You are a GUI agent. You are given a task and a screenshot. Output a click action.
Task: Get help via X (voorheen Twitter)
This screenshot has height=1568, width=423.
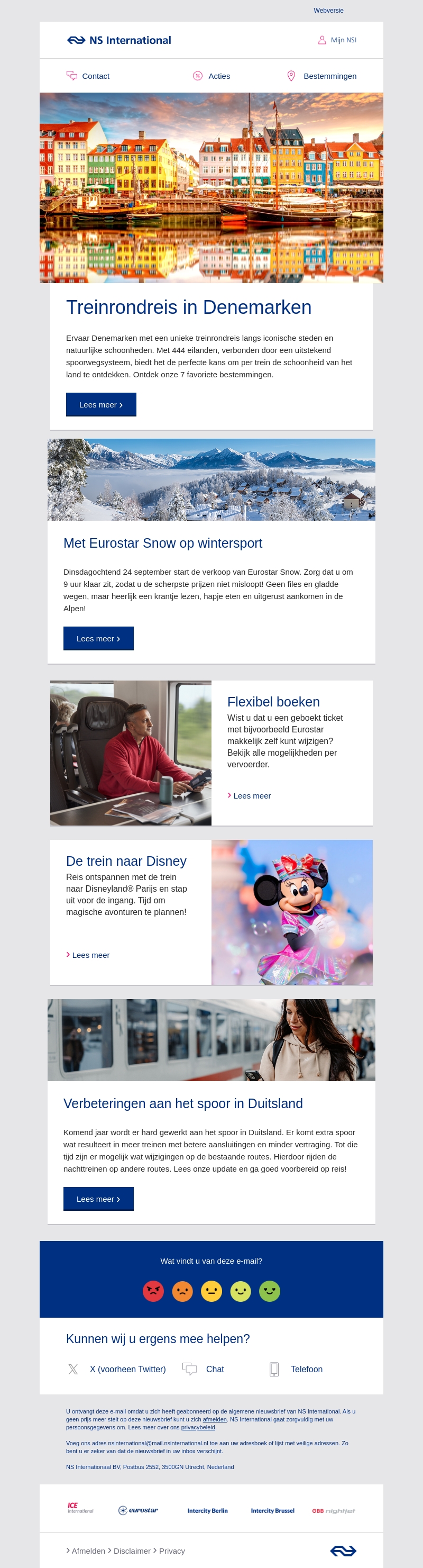(127, 1370)
